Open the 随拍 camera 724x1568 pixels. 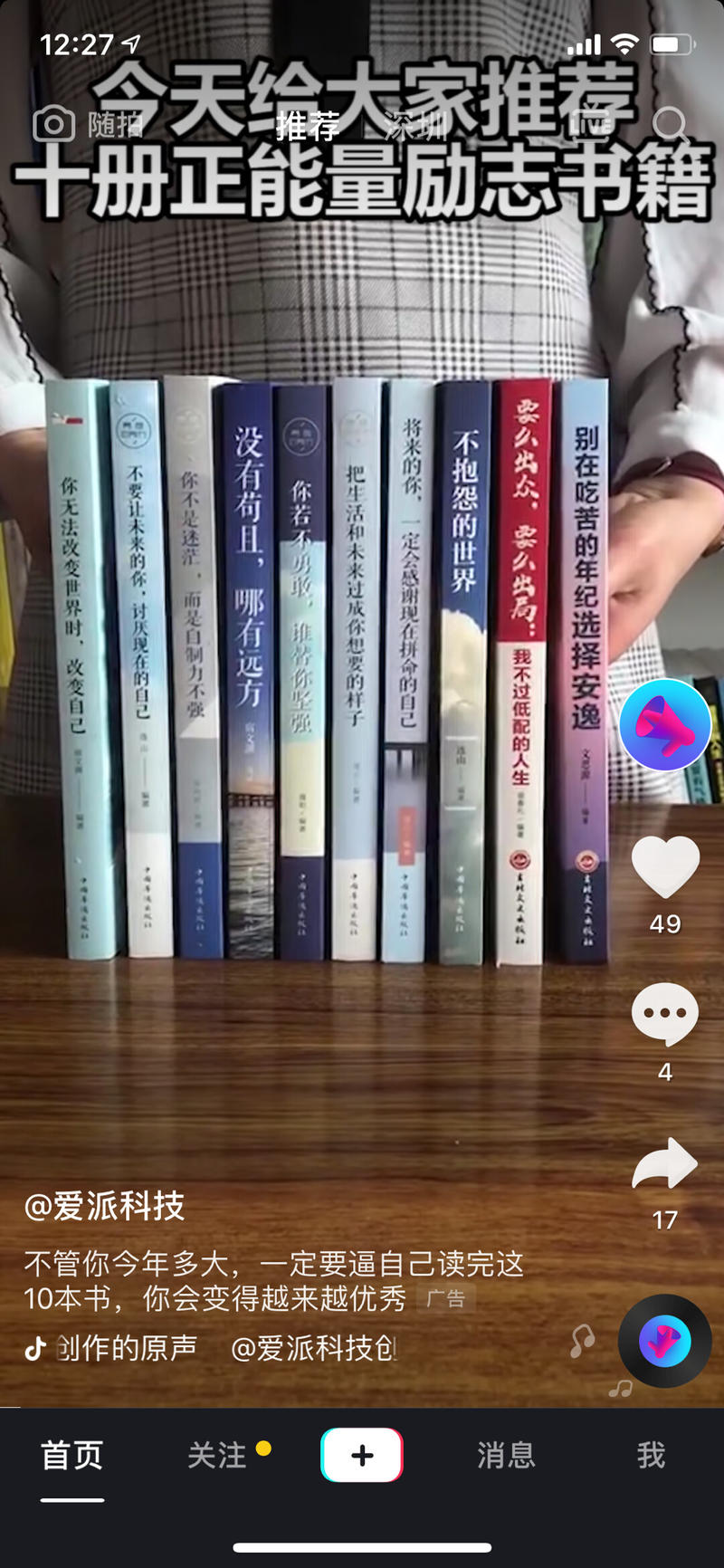87,124
